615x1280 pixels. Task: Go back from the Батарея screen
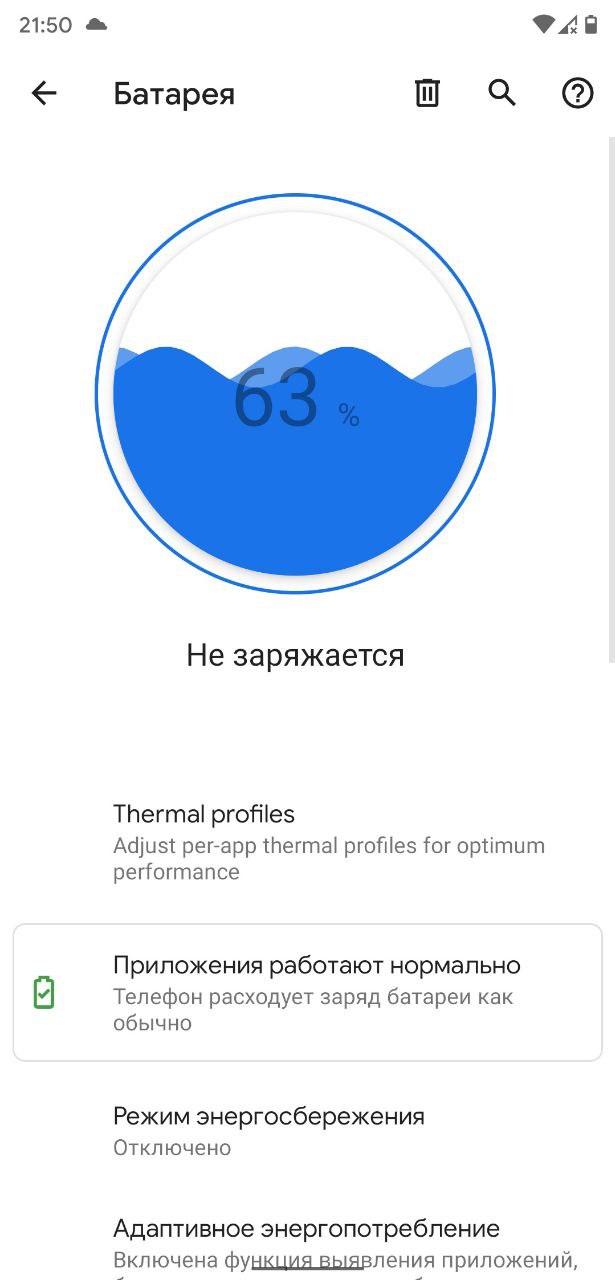point(44,94)
